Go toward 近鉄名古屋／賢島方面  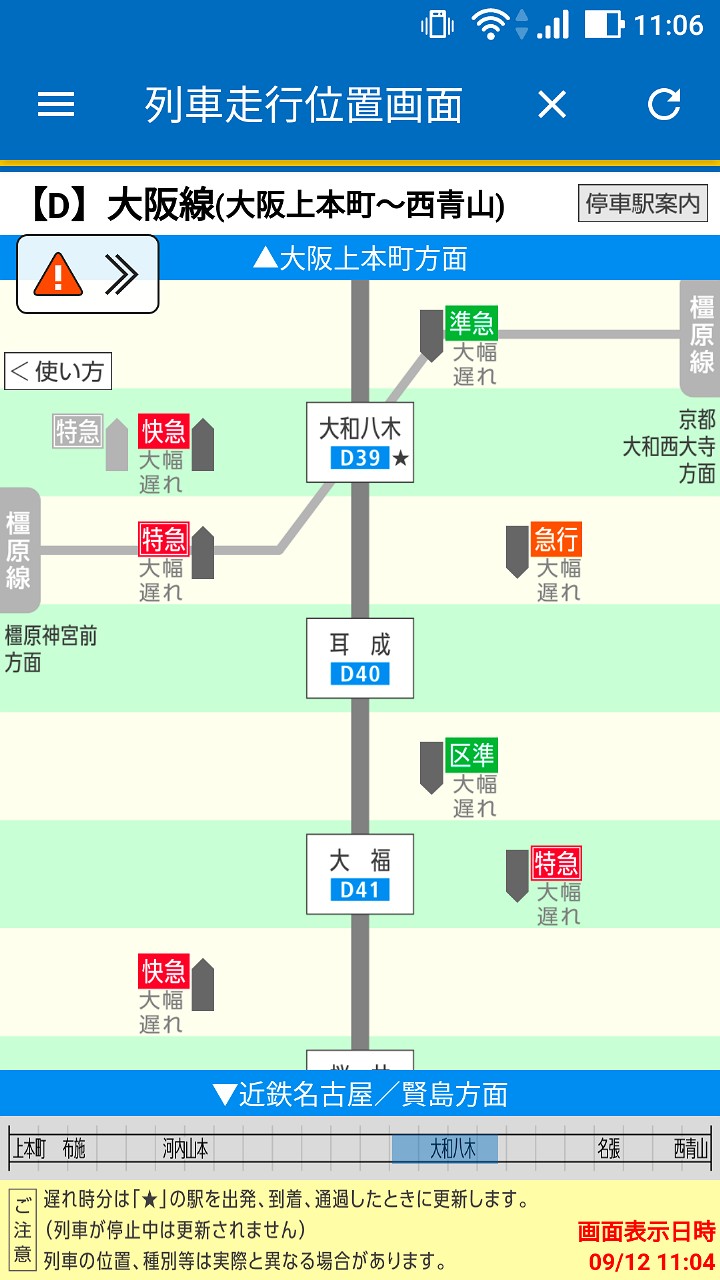[360, 1094]
